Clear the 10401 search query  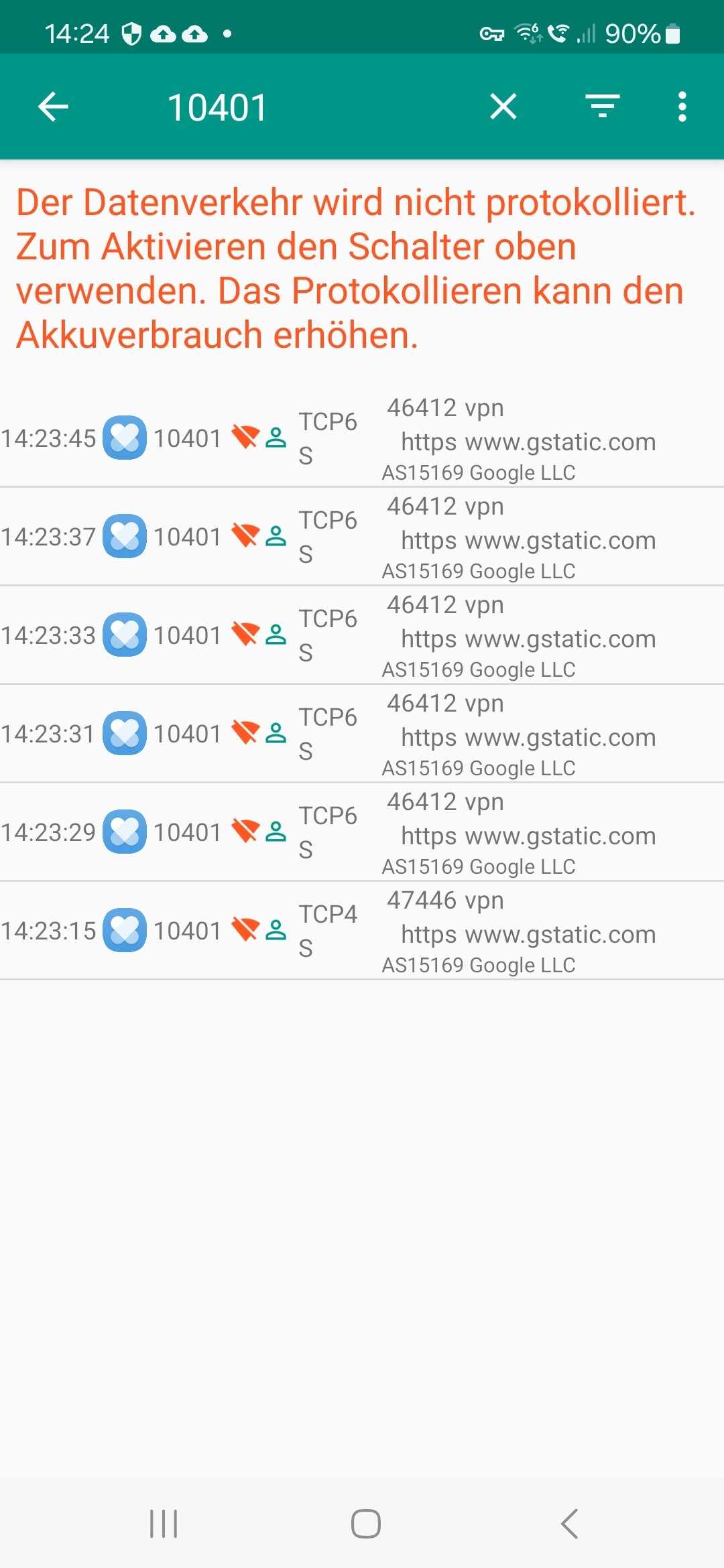pyautogui.click(x=503, y=107)
